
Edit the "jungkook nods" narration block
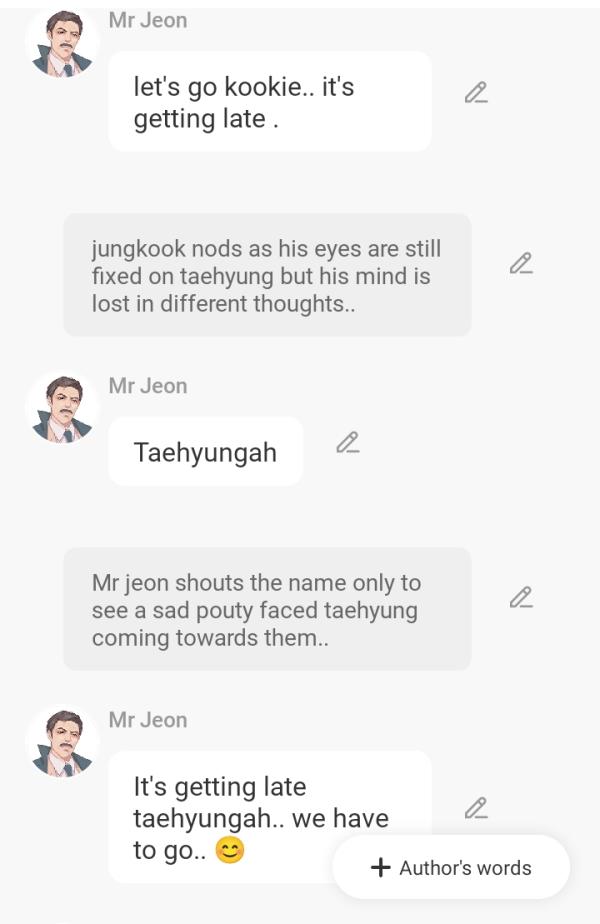click(x=520, y=264)
